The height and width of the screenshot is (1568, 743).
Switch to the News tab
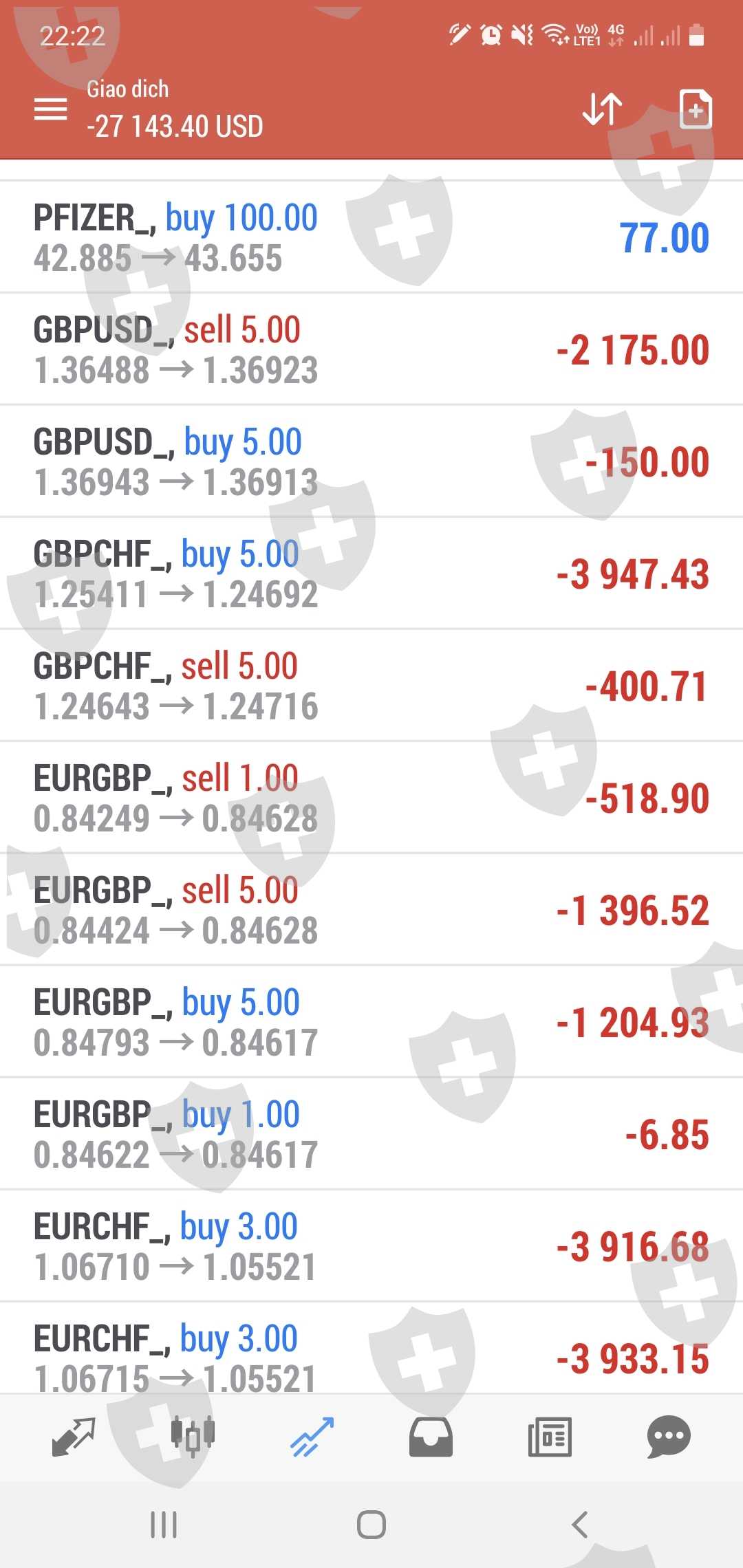[x=550, y=1437]
